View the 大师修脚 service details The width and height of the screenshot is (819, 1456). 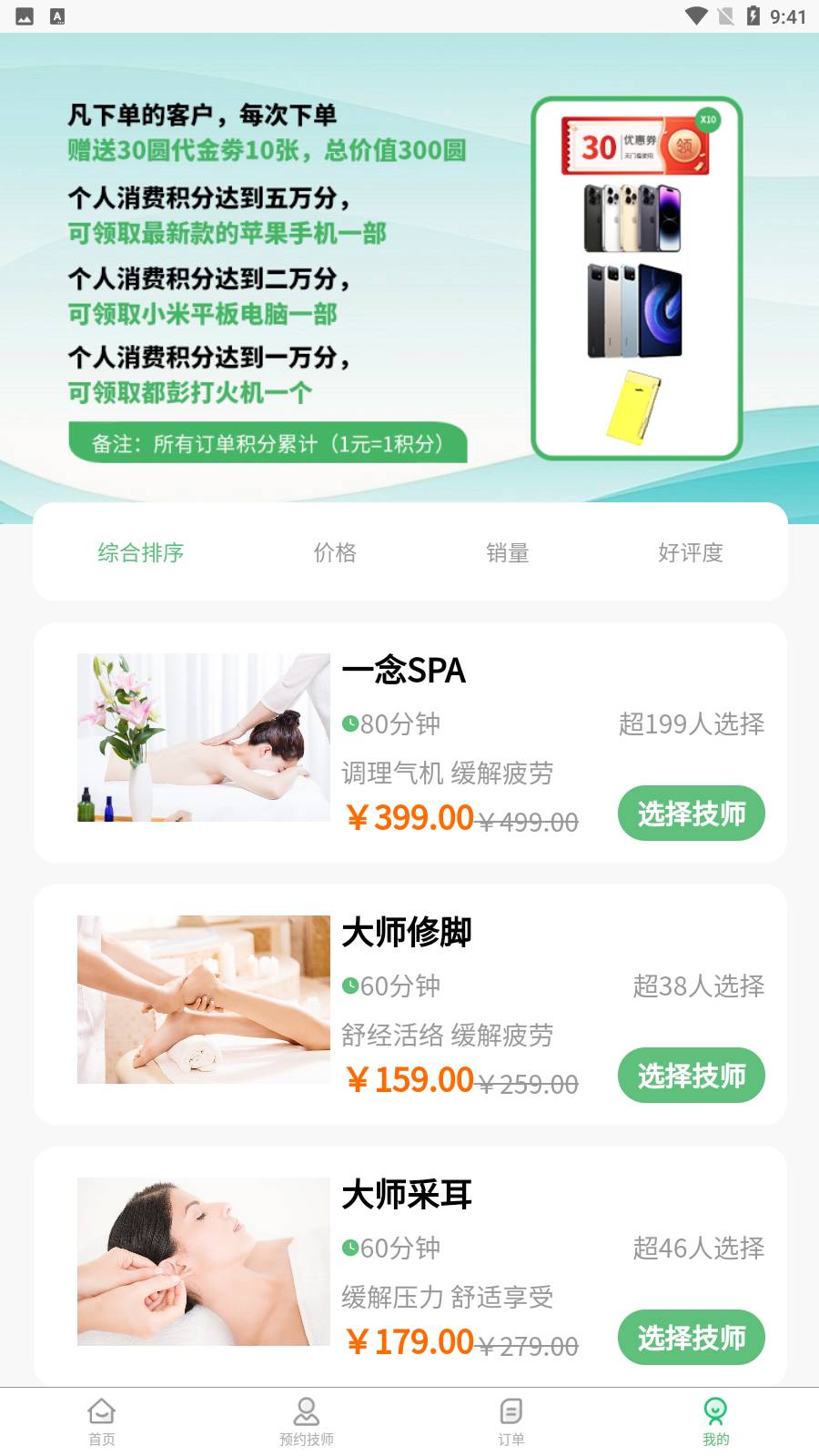click(204, 999)
